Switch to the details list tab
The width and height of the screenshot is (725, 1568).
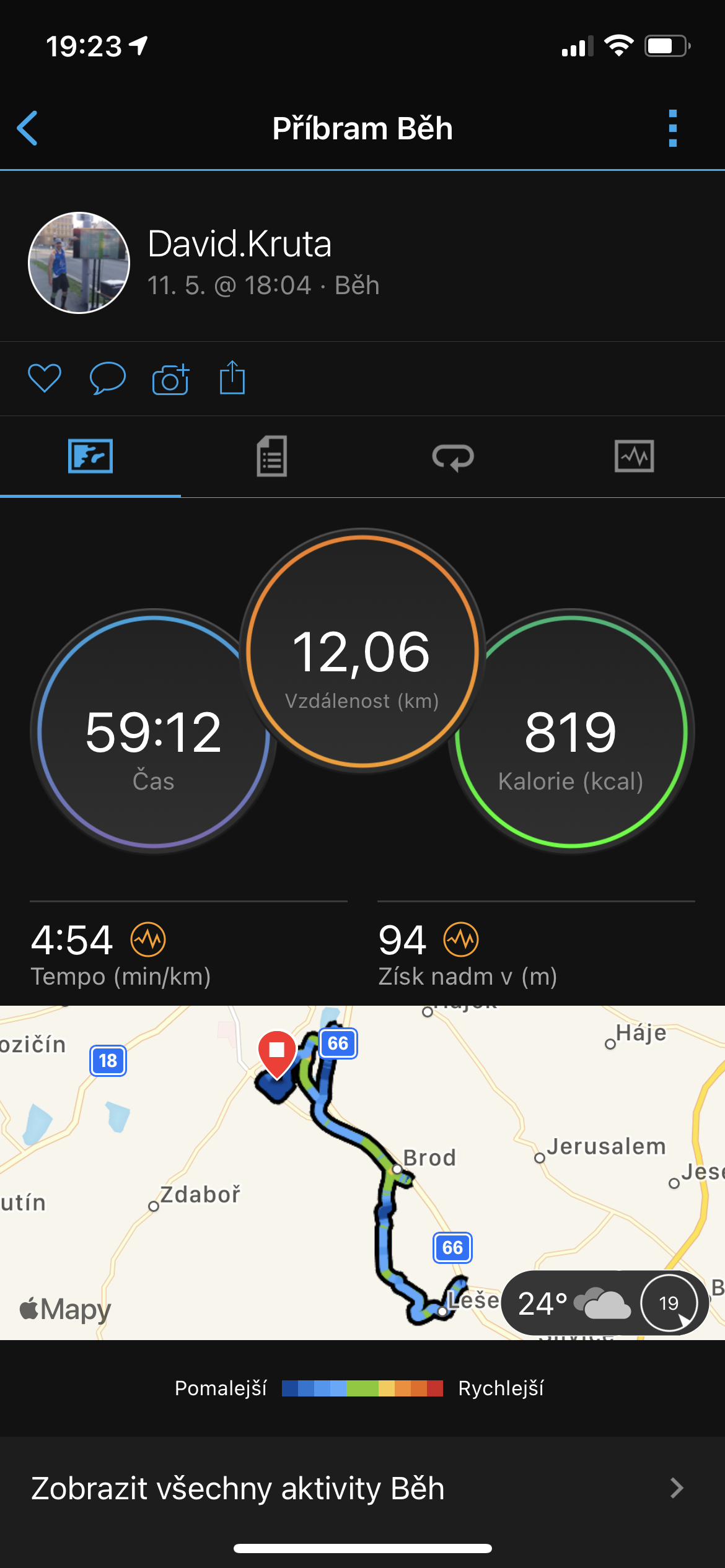click(271, 456)
